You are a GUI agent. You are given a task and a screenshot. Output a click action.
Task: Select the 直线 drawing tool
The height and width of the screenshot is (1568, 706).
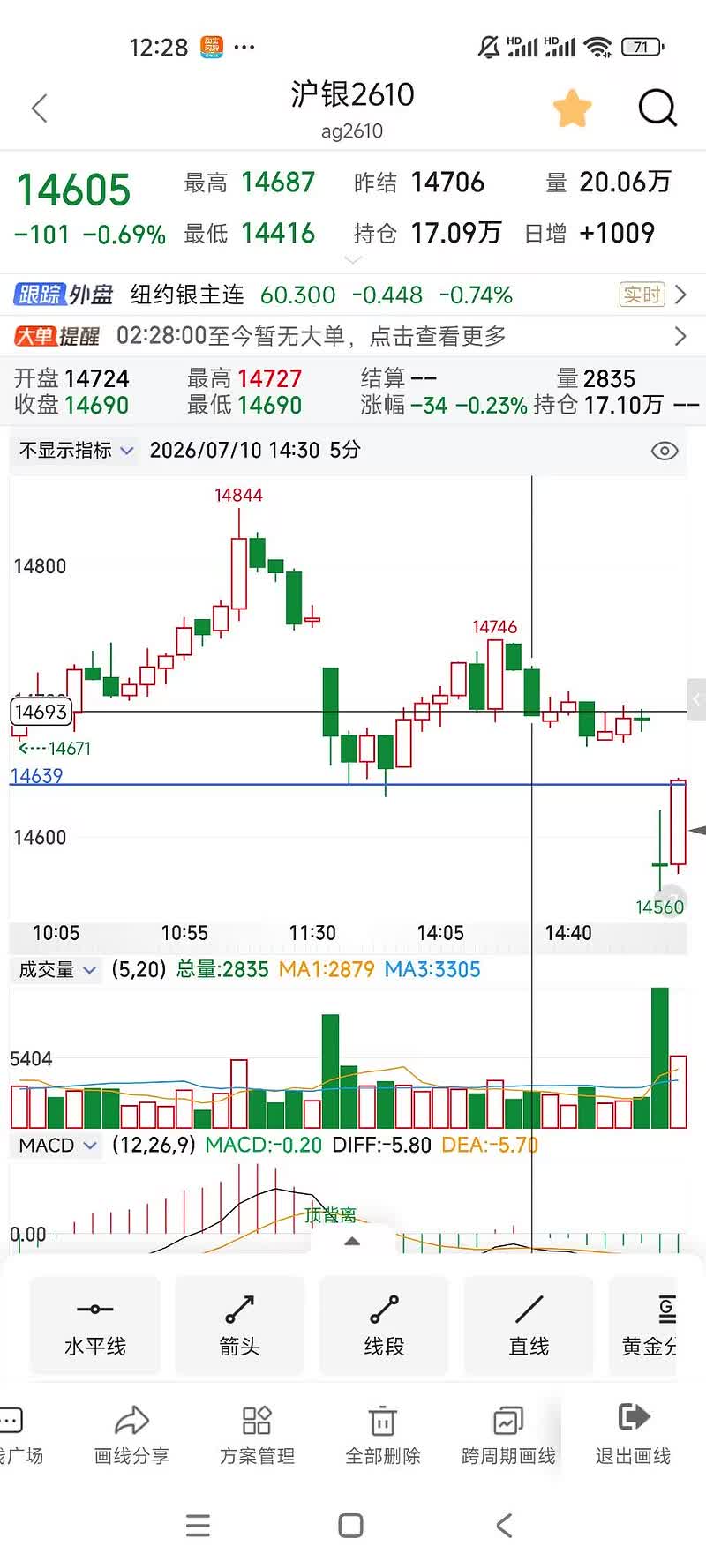(529, 1325)
